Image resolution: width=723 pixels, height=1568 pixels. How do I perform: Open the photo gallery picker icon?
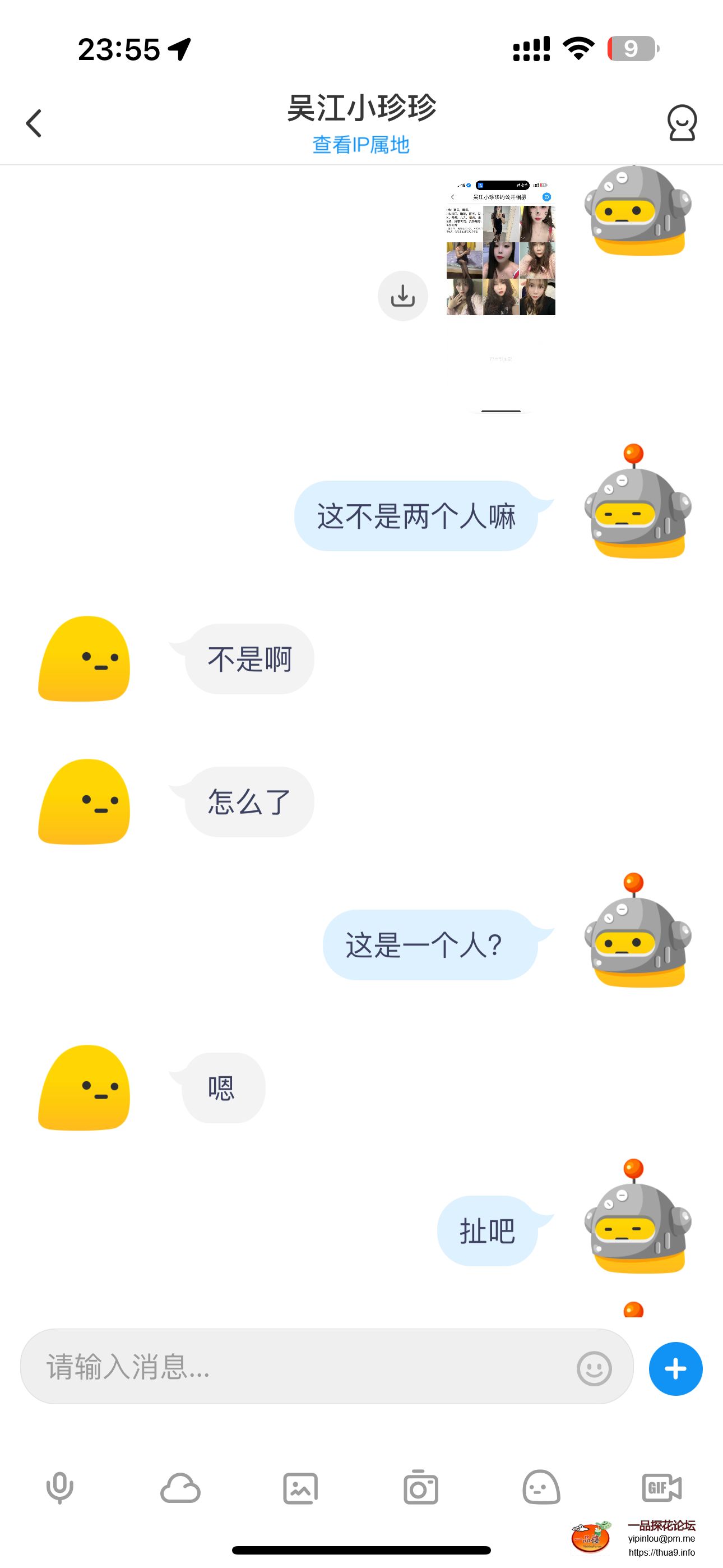300,1489
